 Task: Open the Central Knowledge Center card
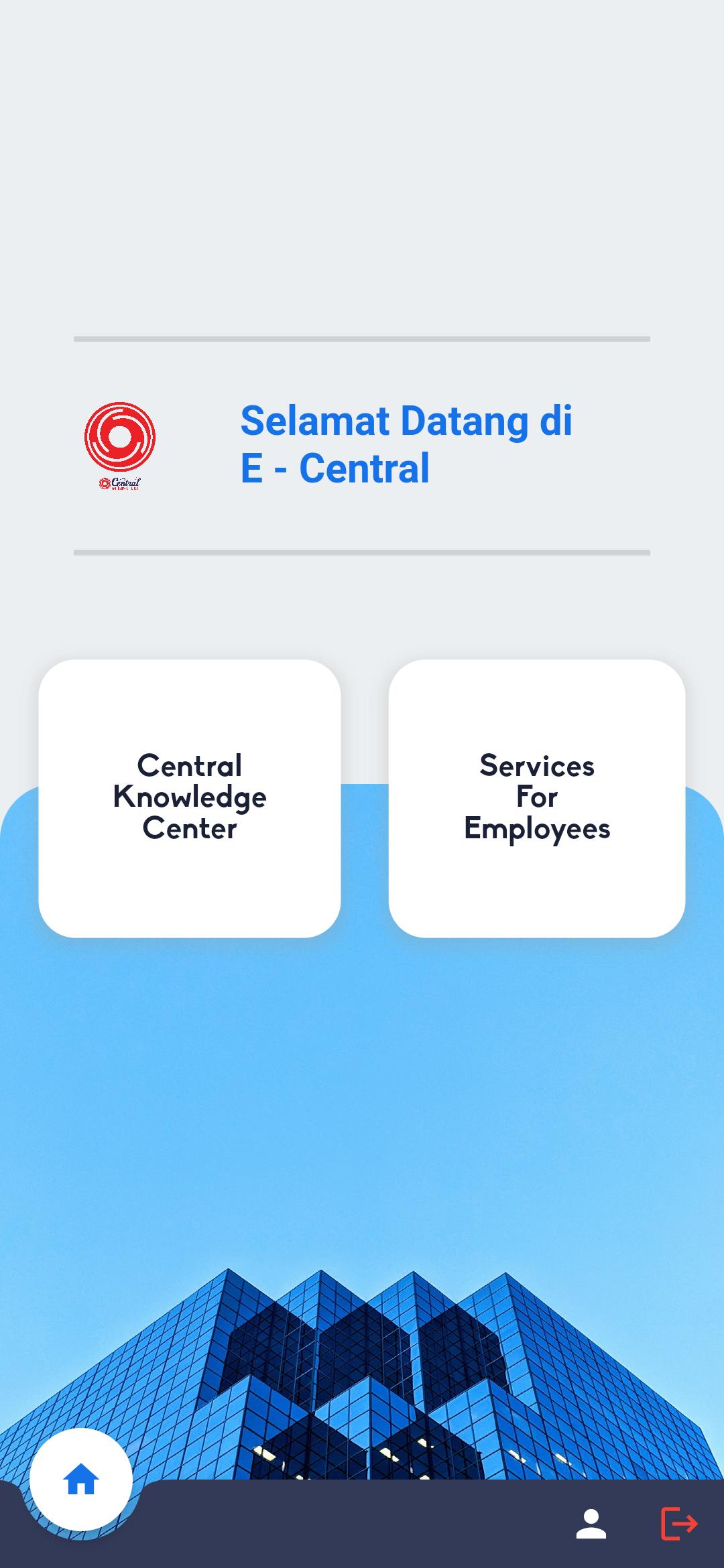pyautogui.click(x=190, y=797)
